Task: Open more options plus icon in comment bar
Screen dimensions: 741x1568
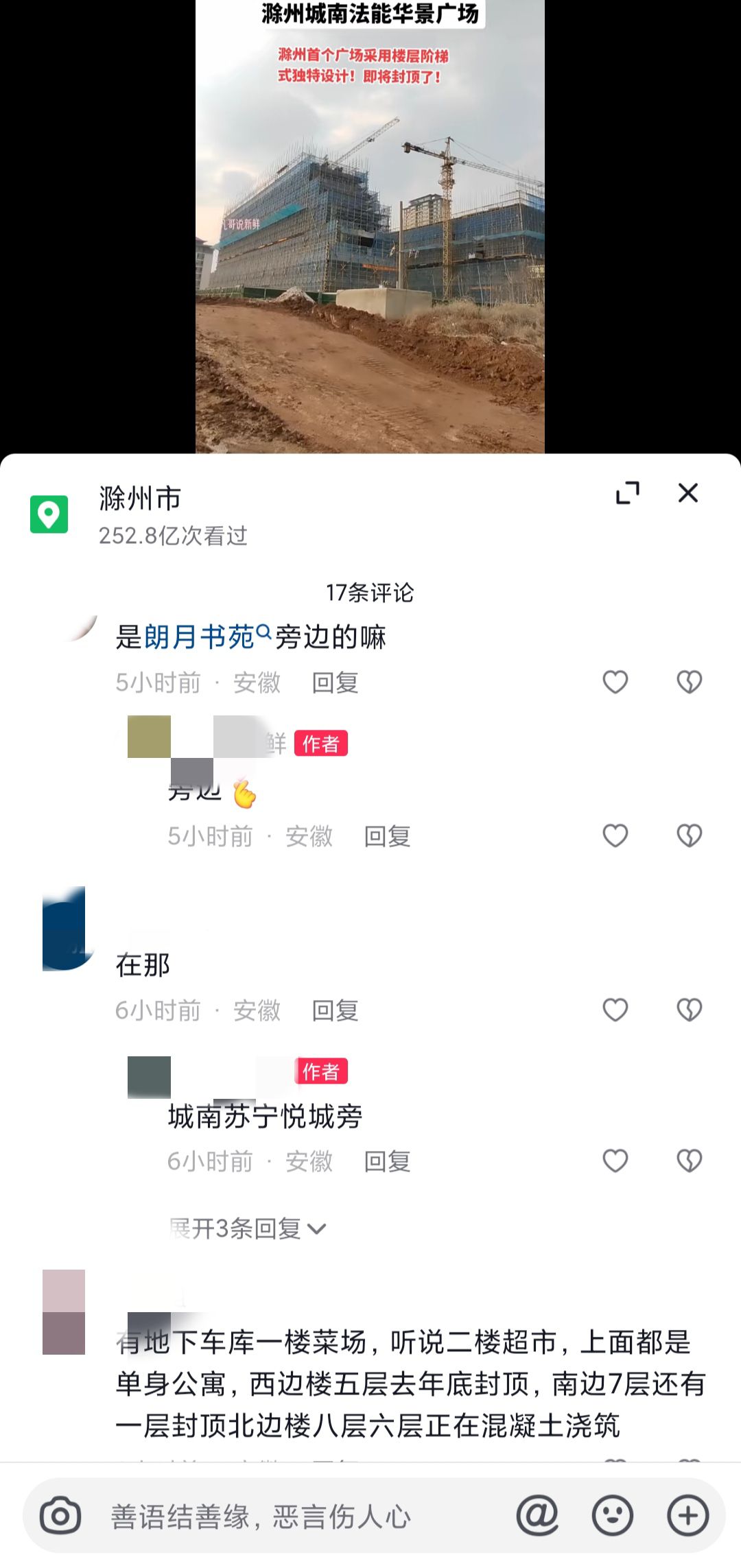Action: pyautogui.click(x=687, y=1516)
